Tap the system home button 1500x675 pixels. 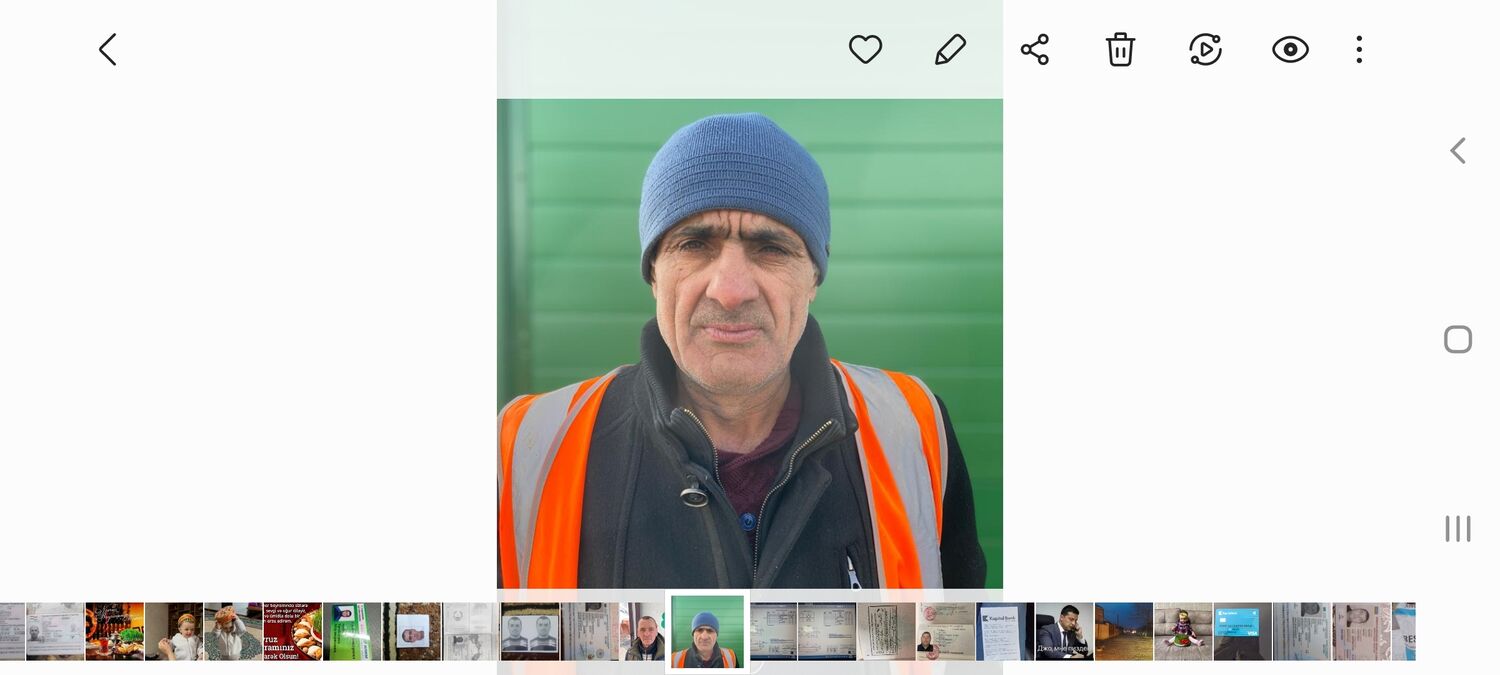click(x=1458, y=340)
